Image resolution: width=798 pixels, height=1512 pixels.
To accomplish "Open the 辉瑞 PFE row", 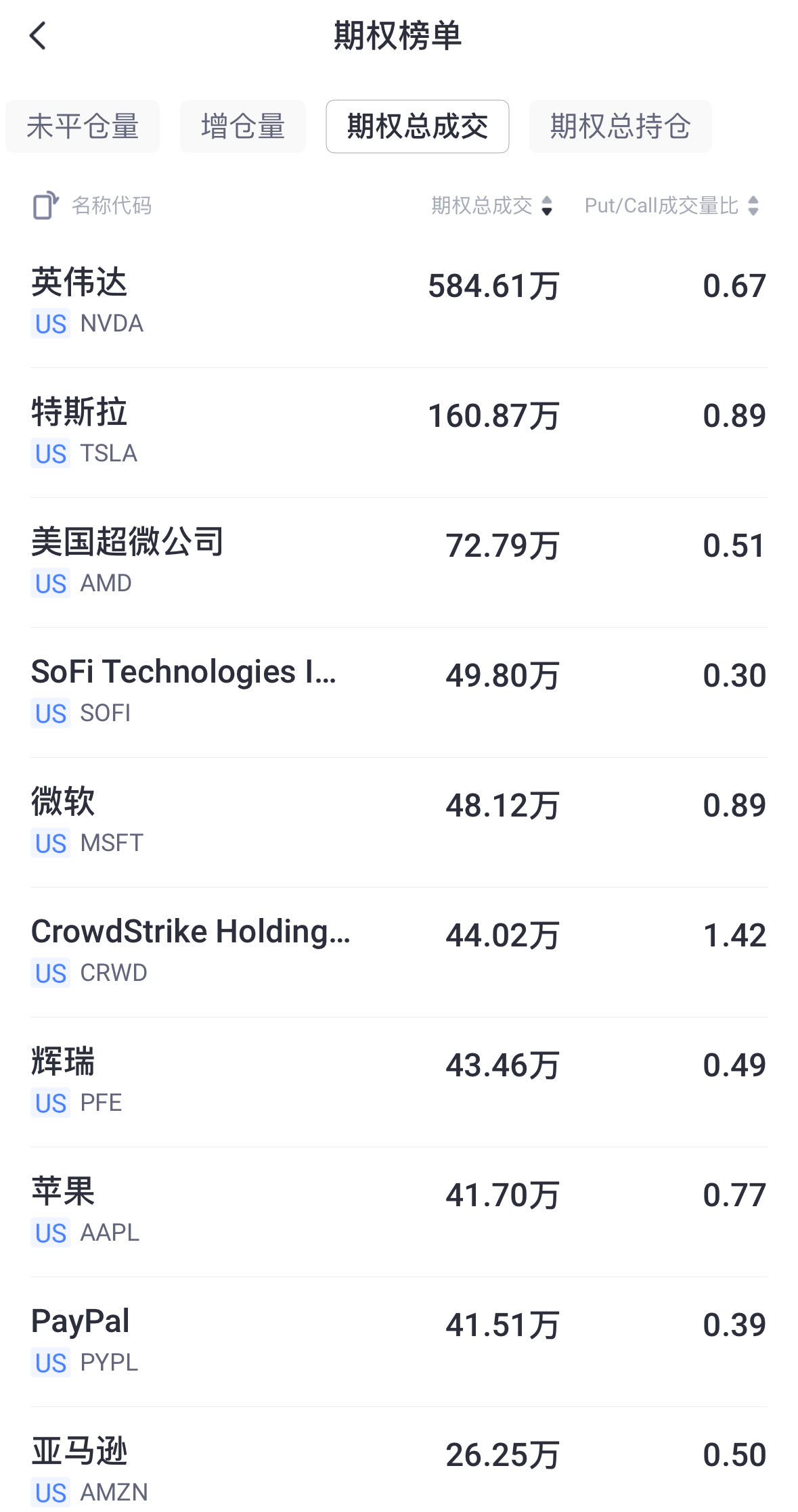I will point(399,1082).
